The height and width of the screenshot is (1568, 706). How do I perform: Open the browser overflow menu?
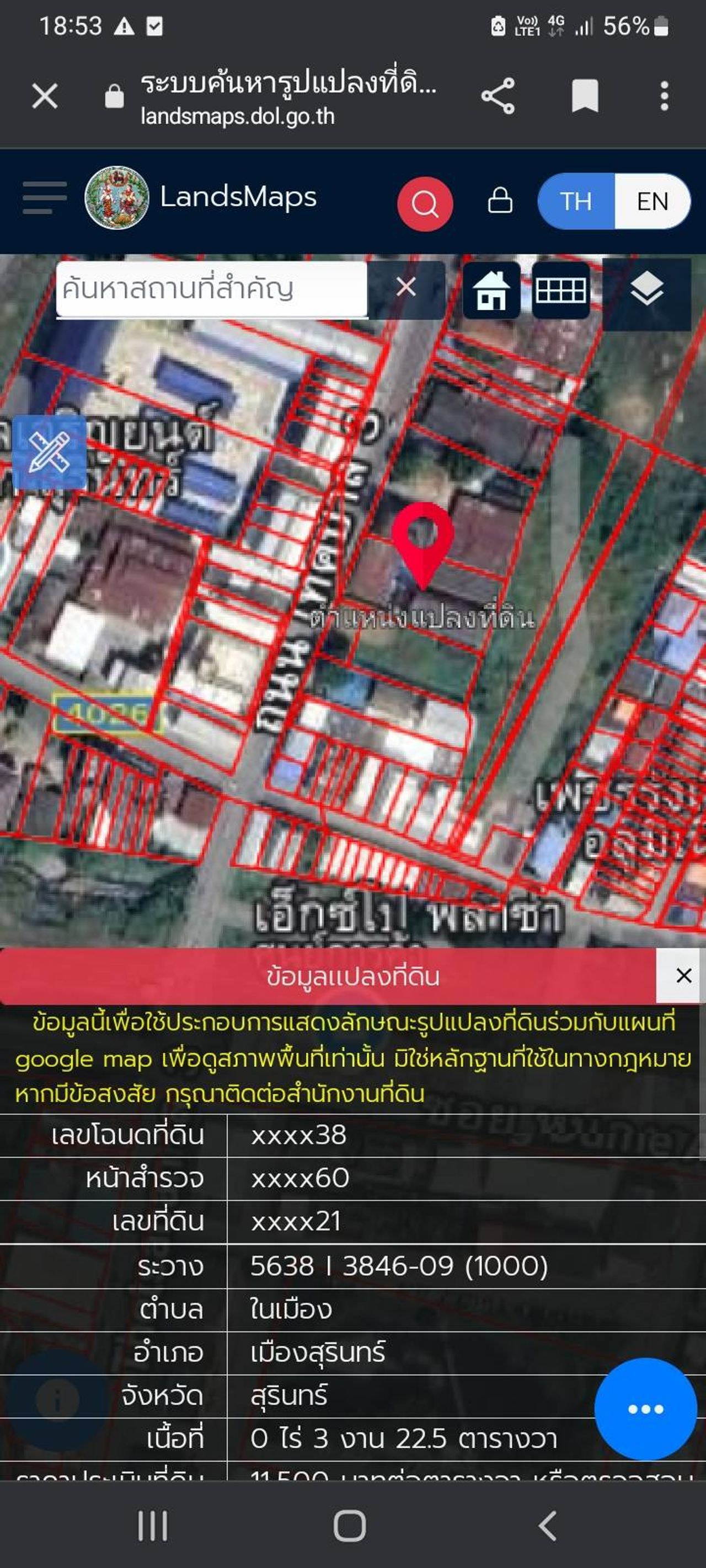click(x=664, y=96)
